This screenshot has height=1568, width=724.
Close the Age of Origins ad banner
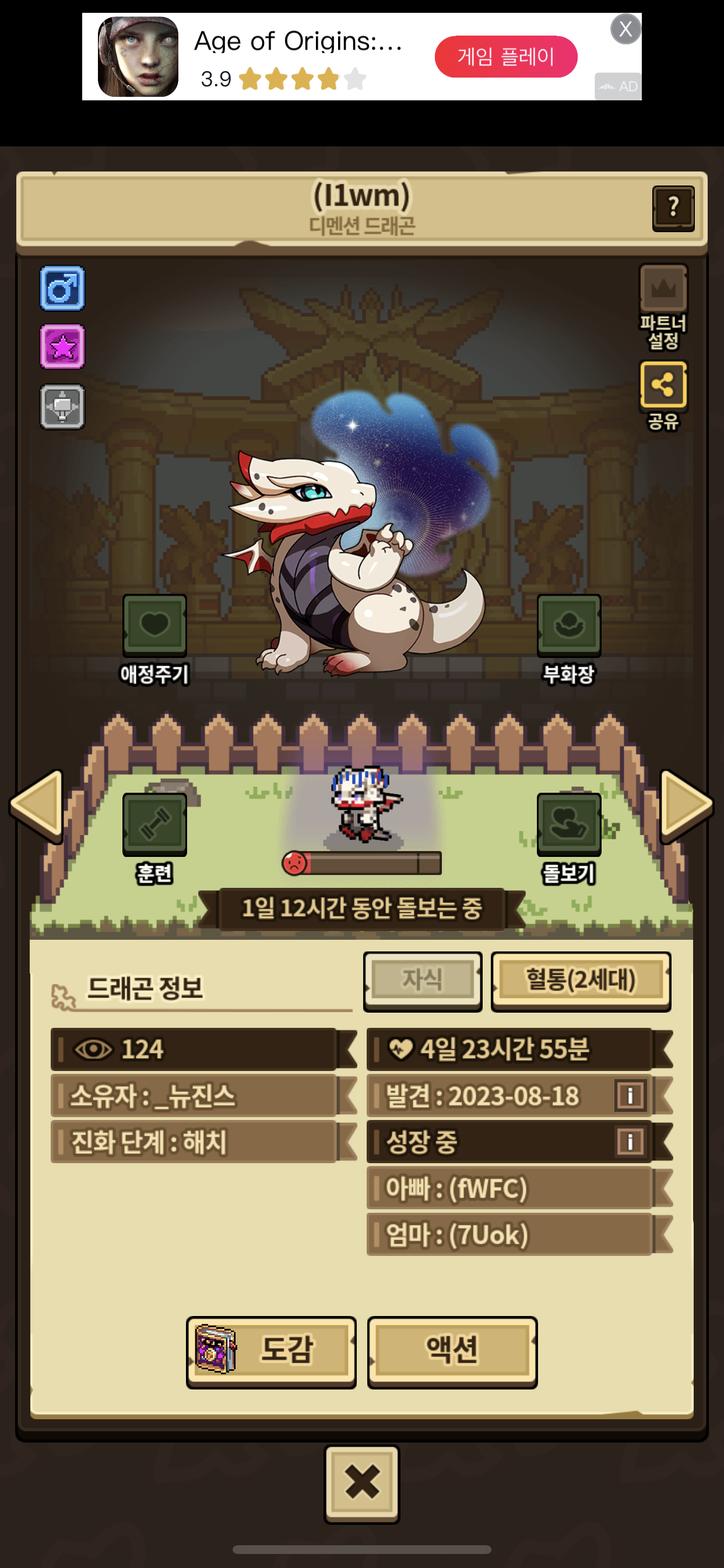tap(625, 29)
